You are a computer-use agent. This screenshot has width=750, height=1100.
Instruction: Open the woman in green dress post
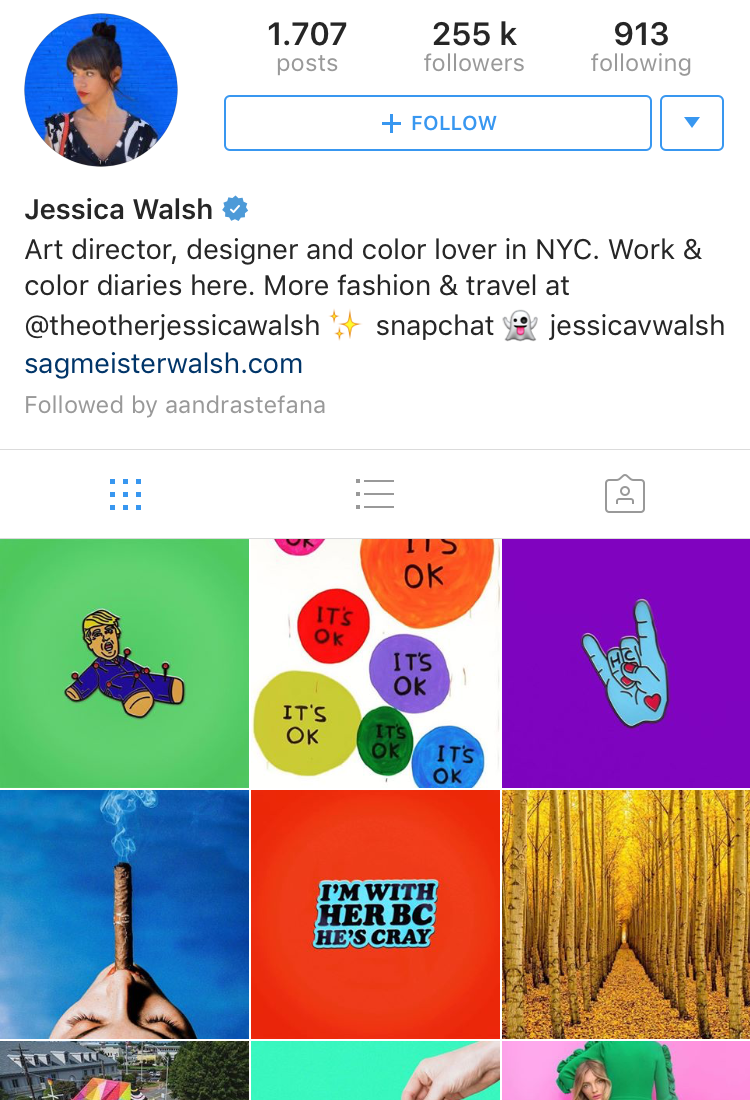point(626,1072)
